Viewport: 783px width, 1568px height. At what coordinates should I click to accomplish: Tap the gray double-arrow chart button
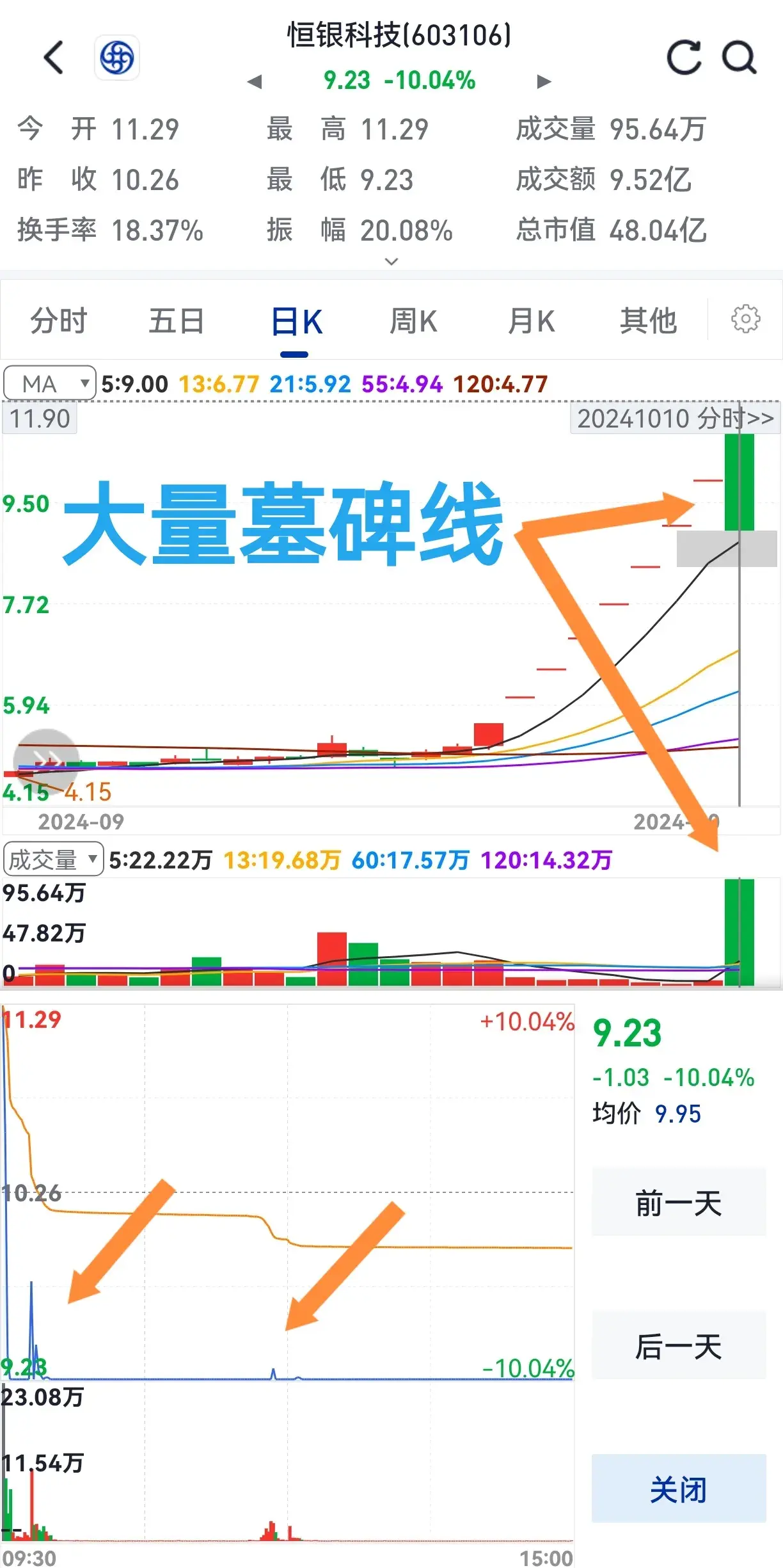coord(47,760)
